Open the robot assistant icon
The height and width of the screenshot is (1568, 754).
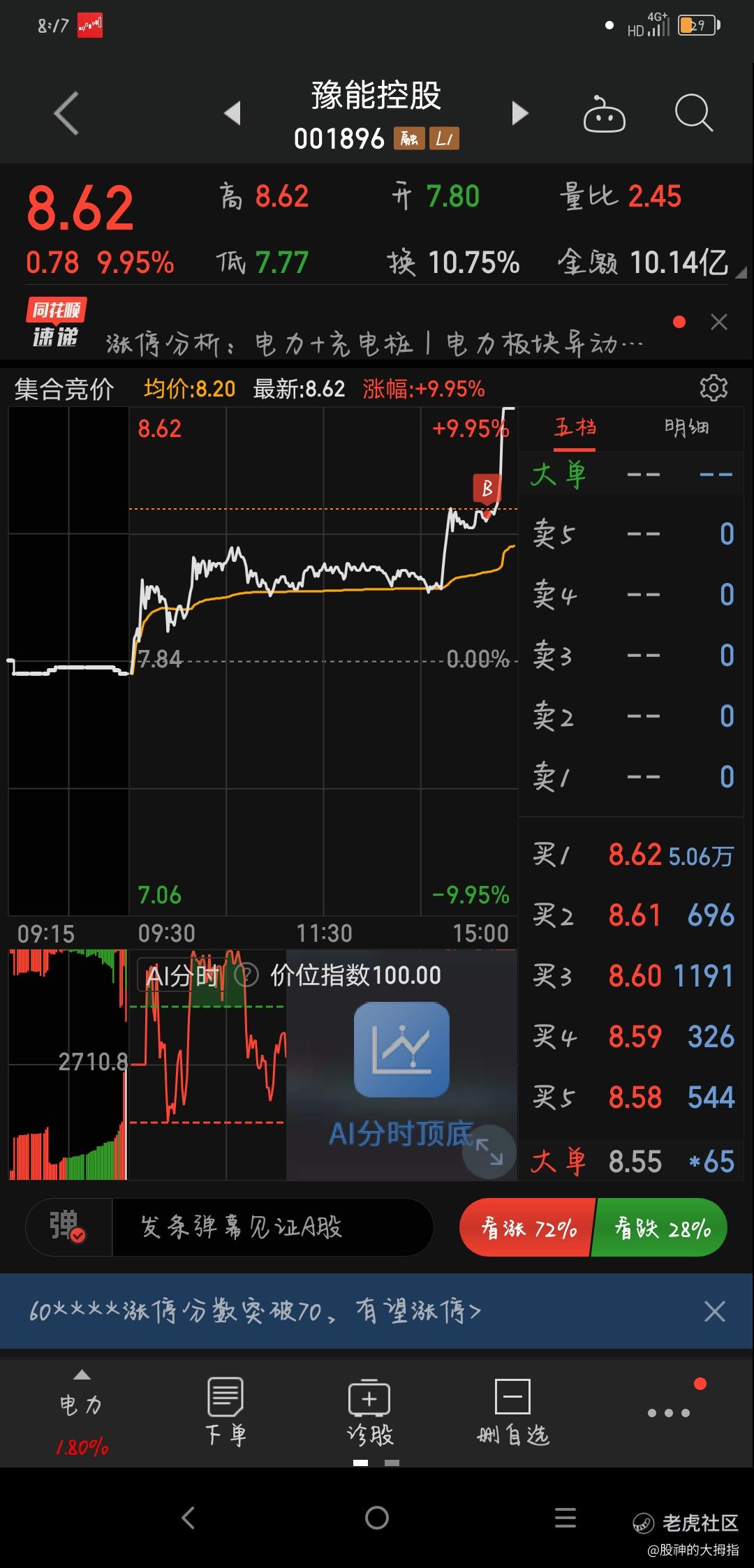(x=604, y=114)
